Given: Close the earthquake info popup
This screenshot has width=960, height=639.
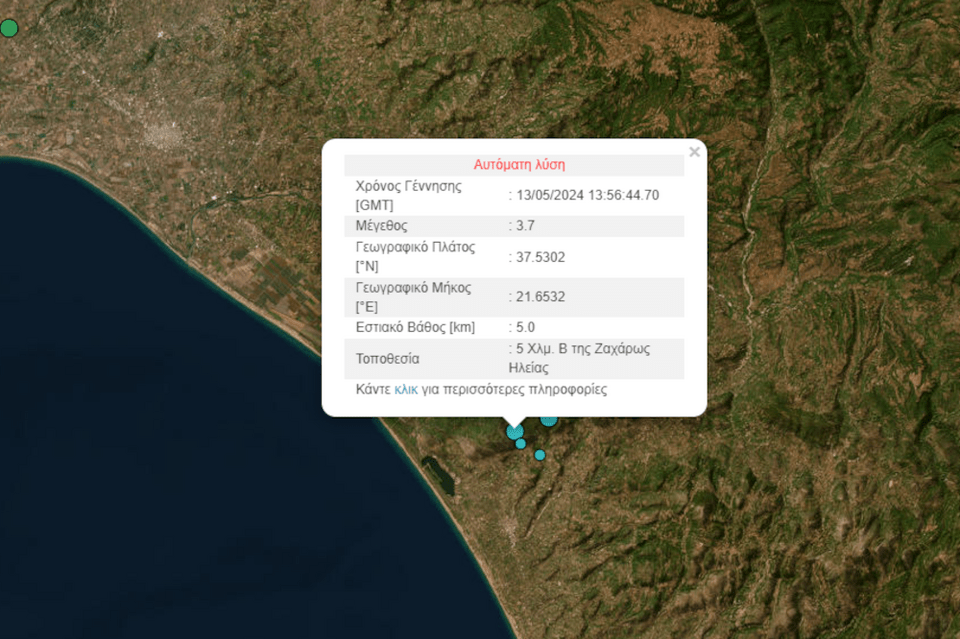Looking at the screenshot, I should point(694,153).
